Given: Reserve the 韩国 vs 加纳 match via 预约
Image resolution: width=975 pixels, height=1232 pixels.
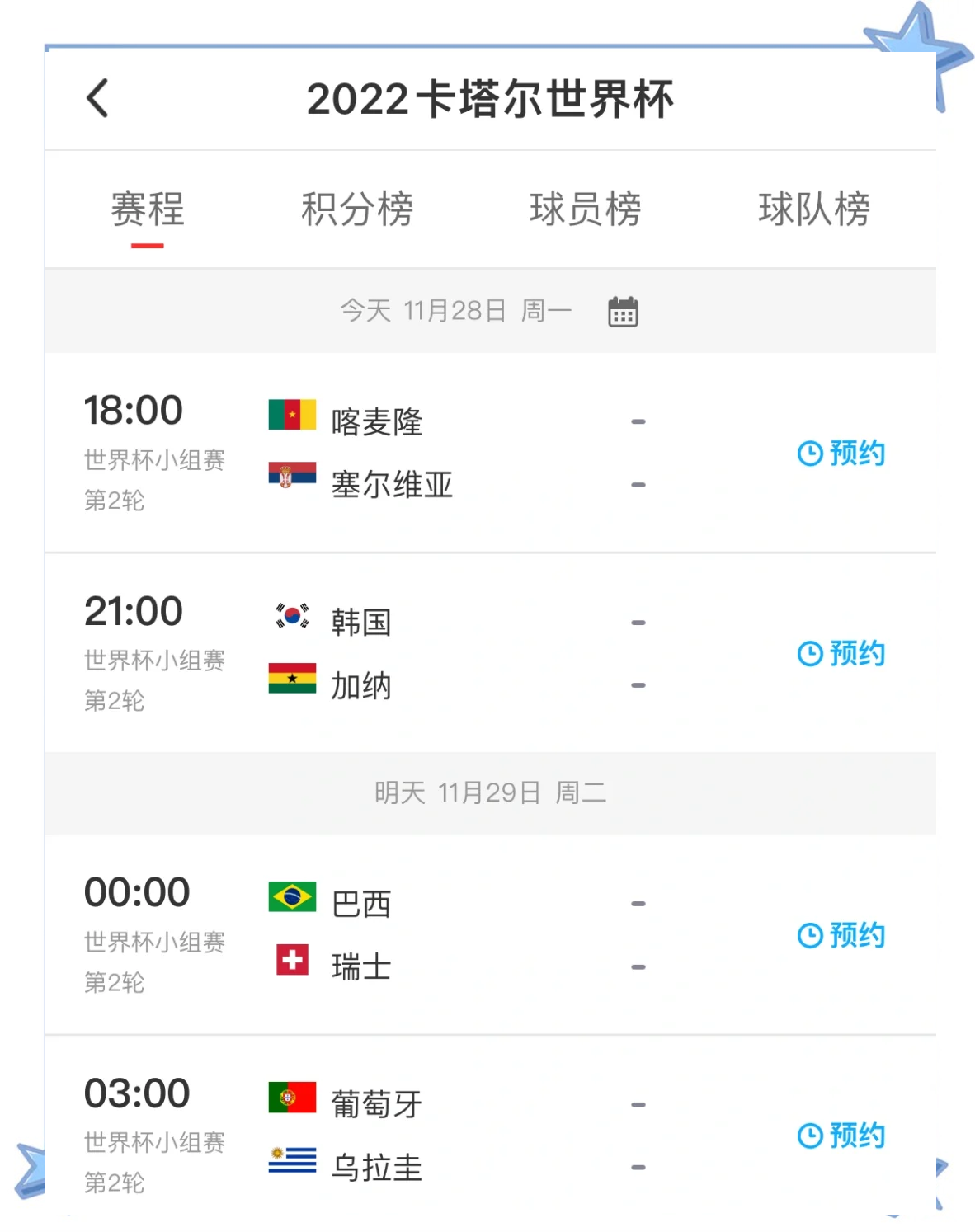Looking at the screenshot, I should coord(841,653).
